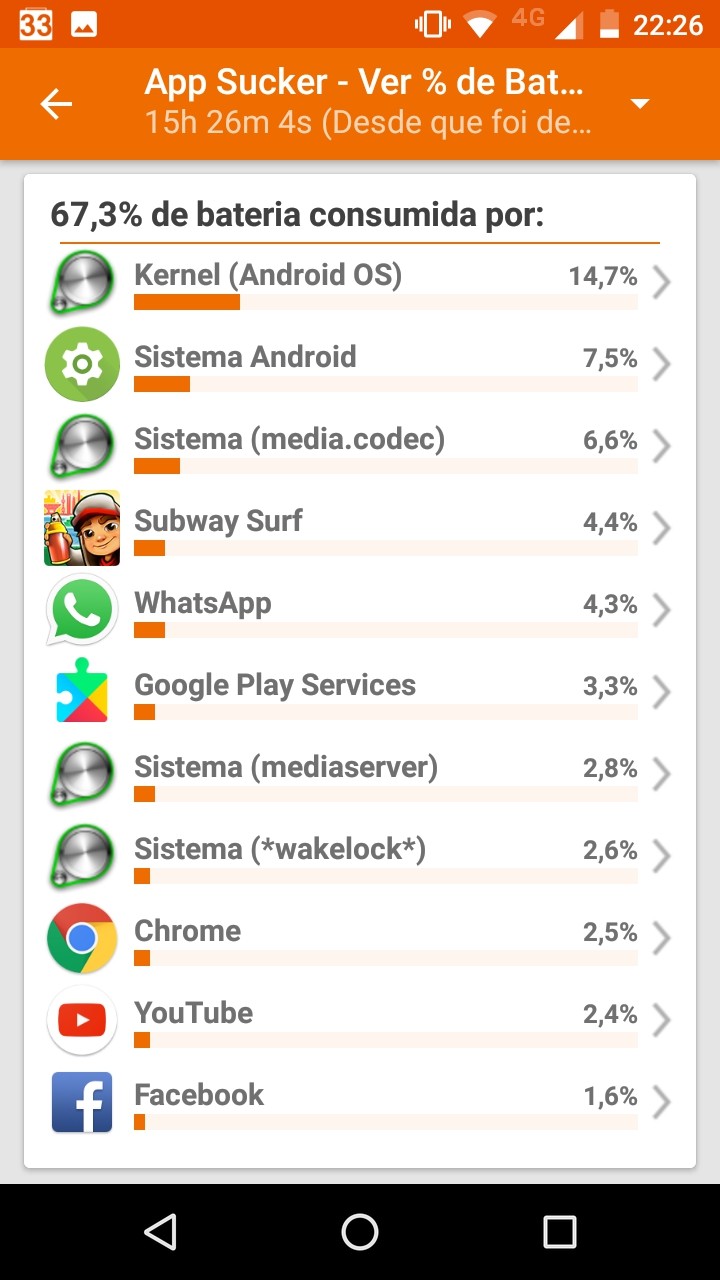Open recent apps from navigation bar

click(559, 1232)
